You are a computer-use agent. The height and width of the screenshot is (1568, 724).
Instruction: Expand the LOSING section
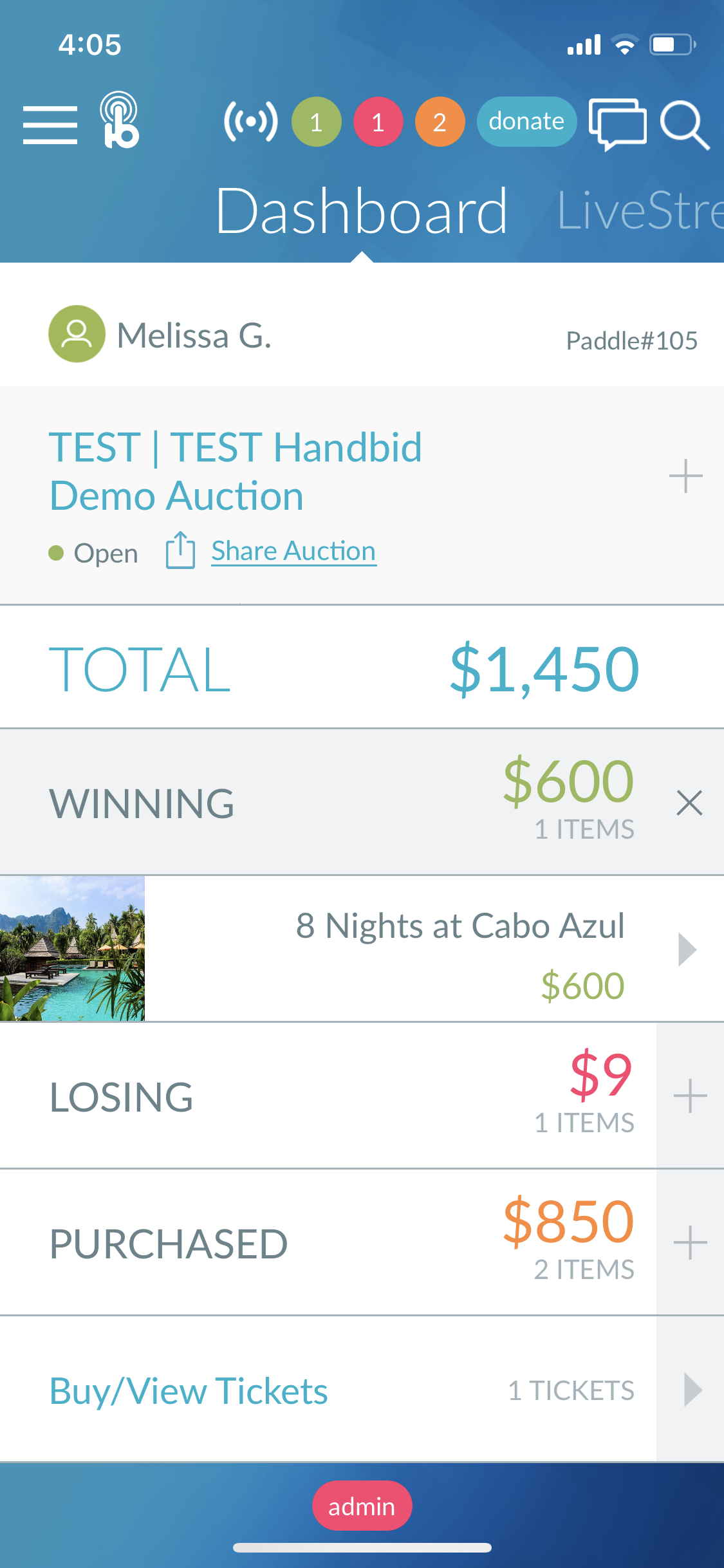click(690, 1096)
